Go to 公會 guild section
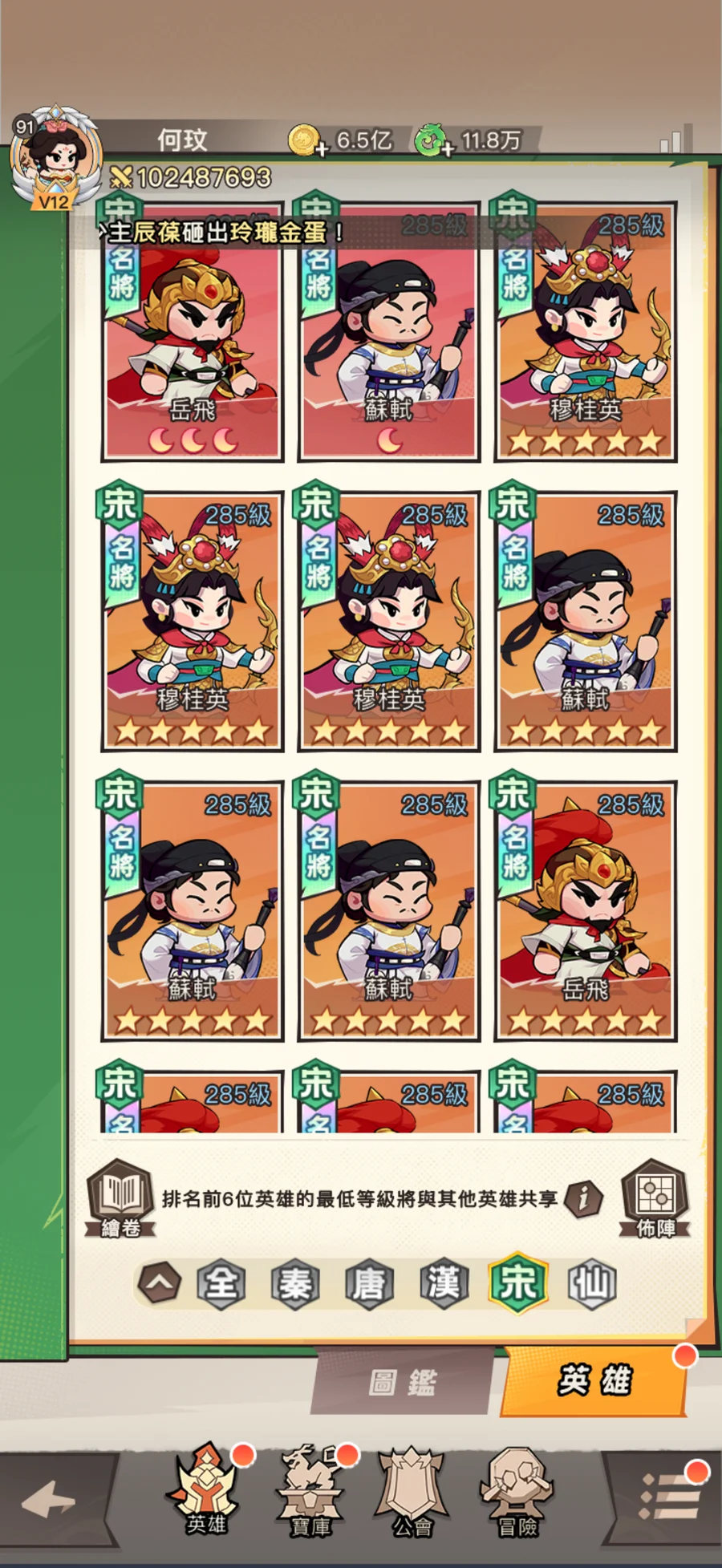Image resolution: width=722 pixels, height=1568 pixels. (x=412, y=1493)
